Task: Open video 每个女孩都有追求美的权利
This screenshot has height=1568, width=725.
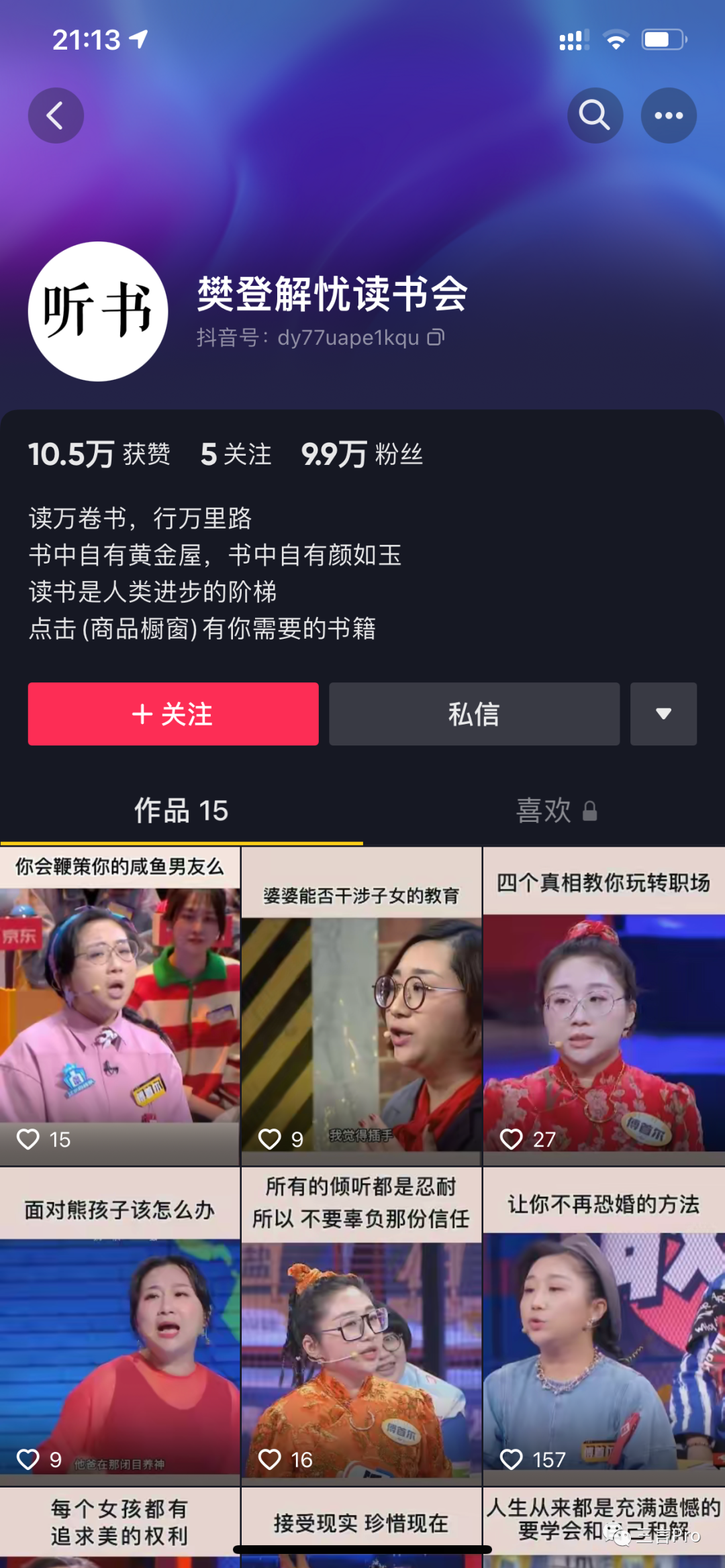Action: [119, 1522]
